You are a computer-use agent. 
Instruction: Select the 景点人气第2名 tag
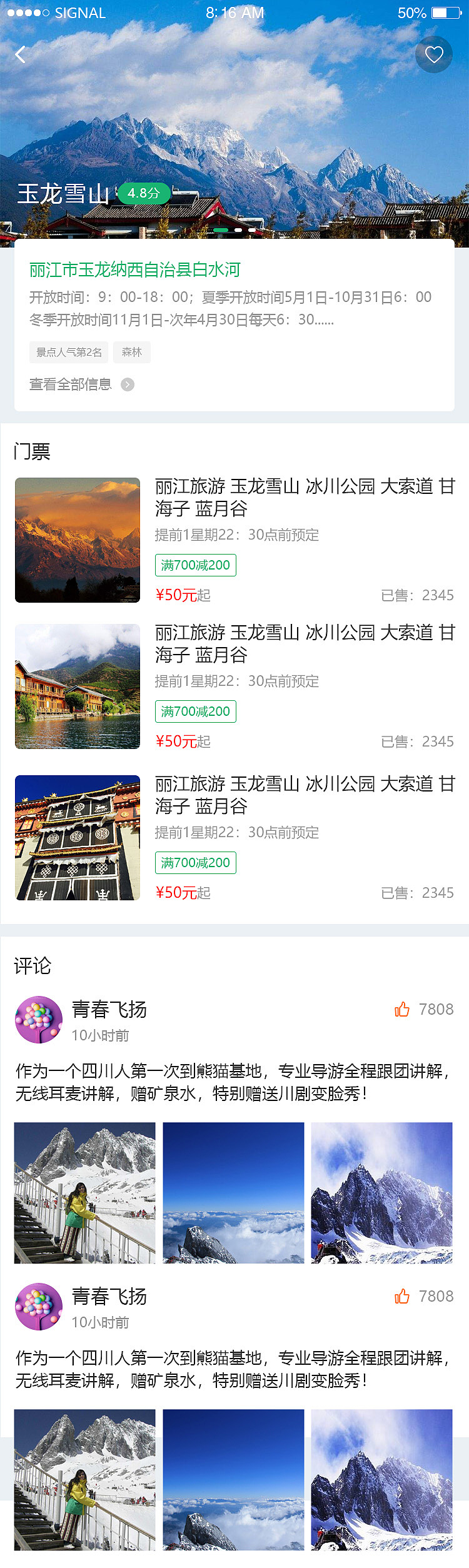(69, 352)
